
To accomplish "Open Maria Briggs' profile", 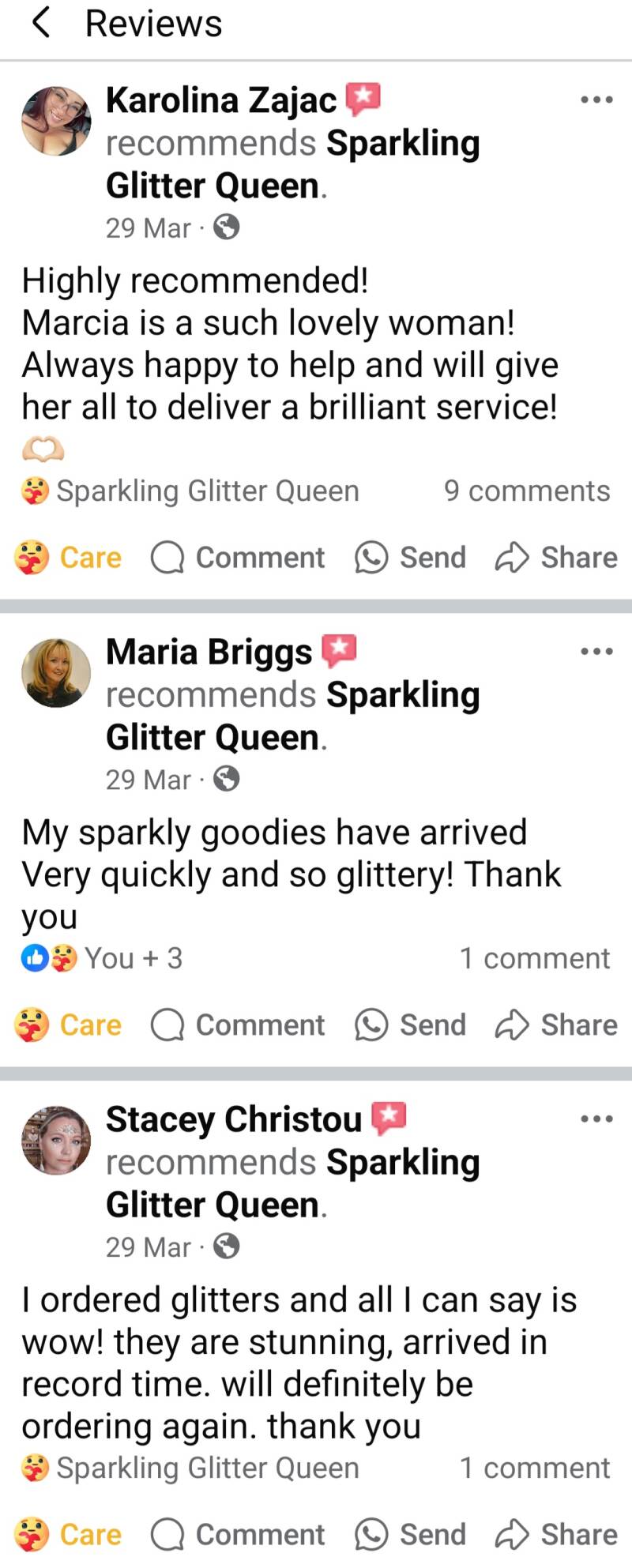I will 209,652.
